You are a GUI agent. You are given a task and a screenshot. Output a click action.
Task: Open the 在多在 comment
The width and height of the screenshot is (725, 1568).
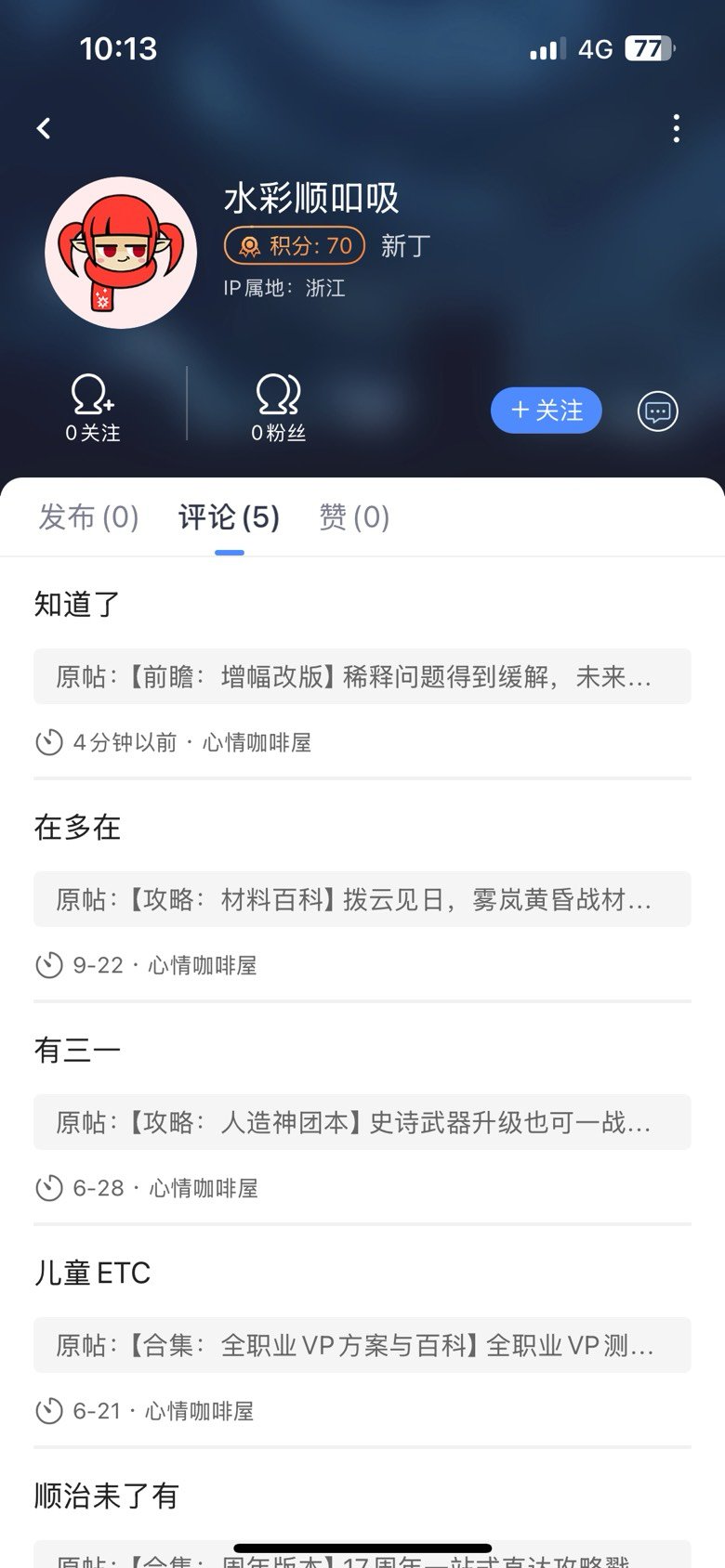click(x=78, y=828)
